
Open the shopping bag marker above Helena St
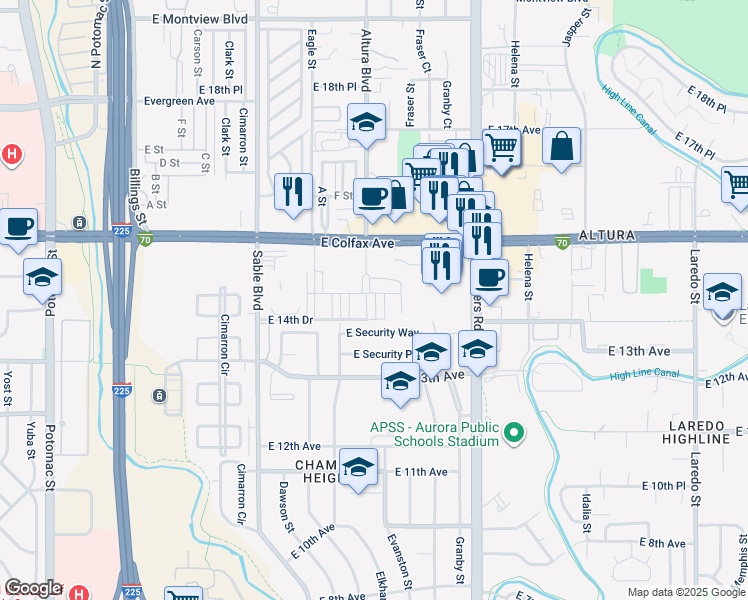click(561, 147)
